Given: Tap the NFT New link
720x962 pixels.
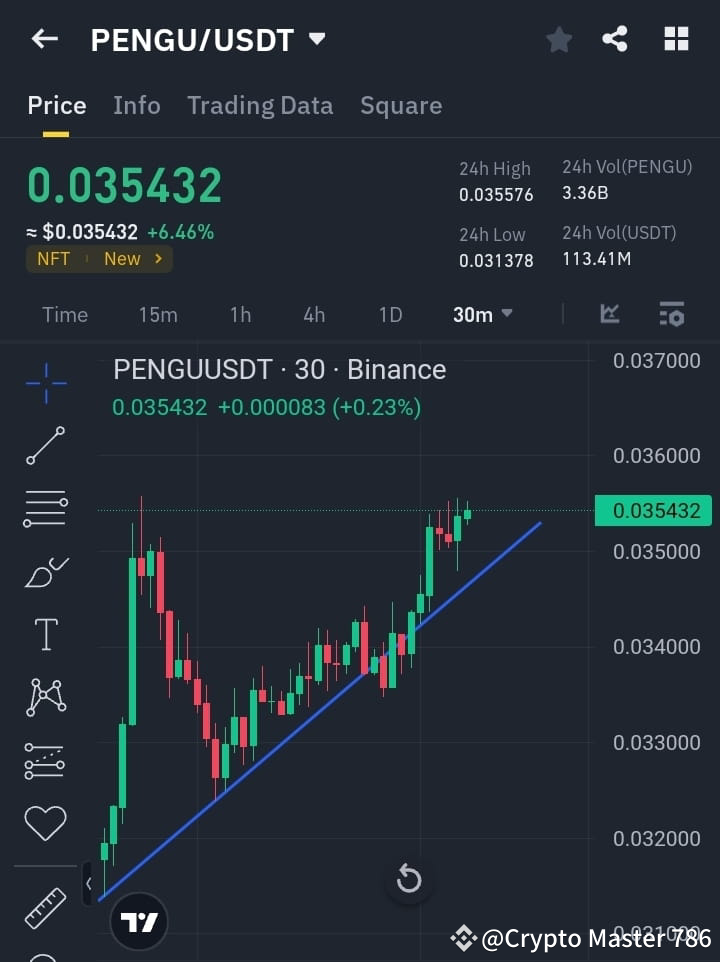Looking at the screenshot, I should 99,258.
